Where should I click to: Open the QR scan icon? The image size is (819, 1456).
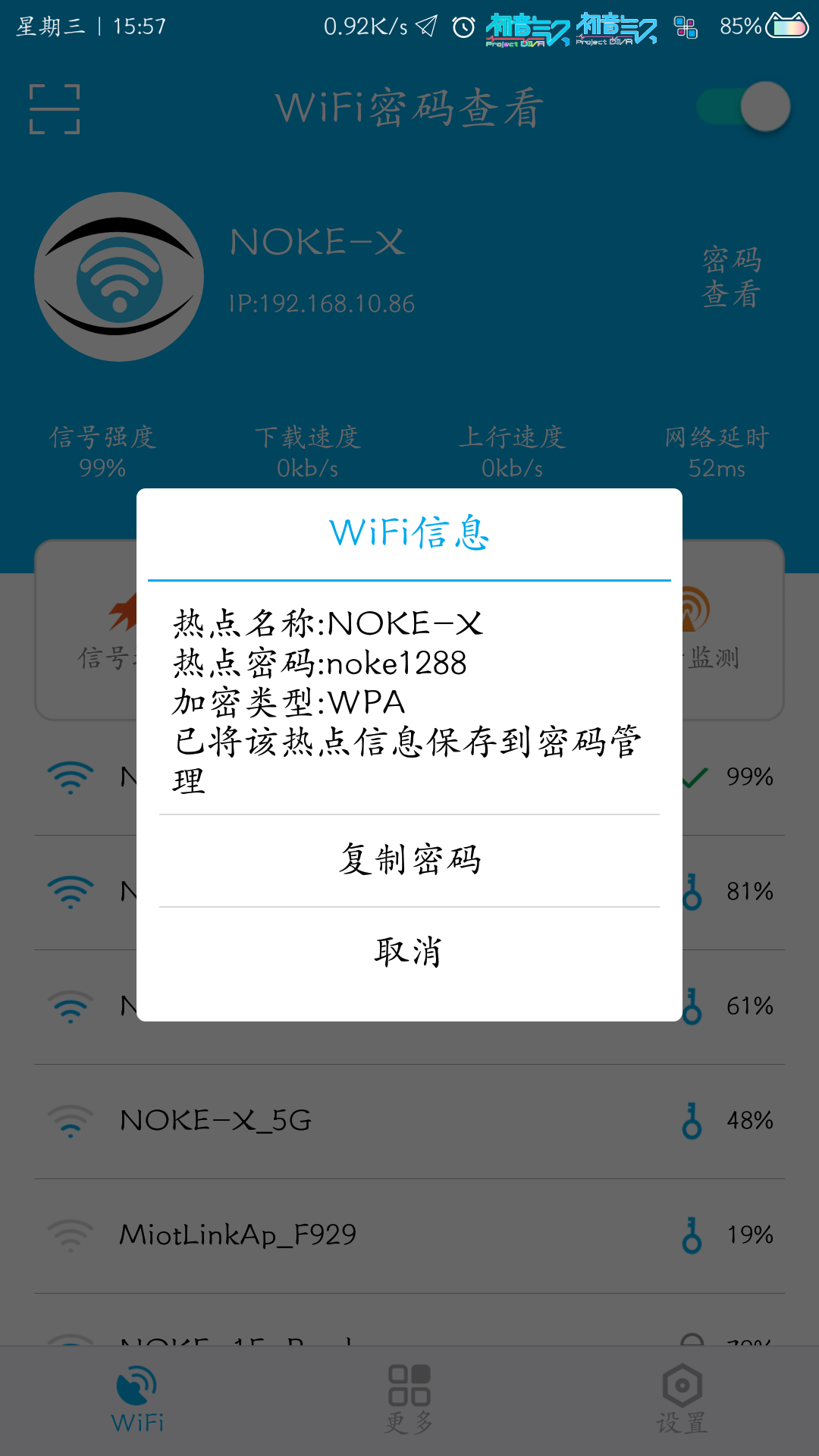tap(55, 109)
